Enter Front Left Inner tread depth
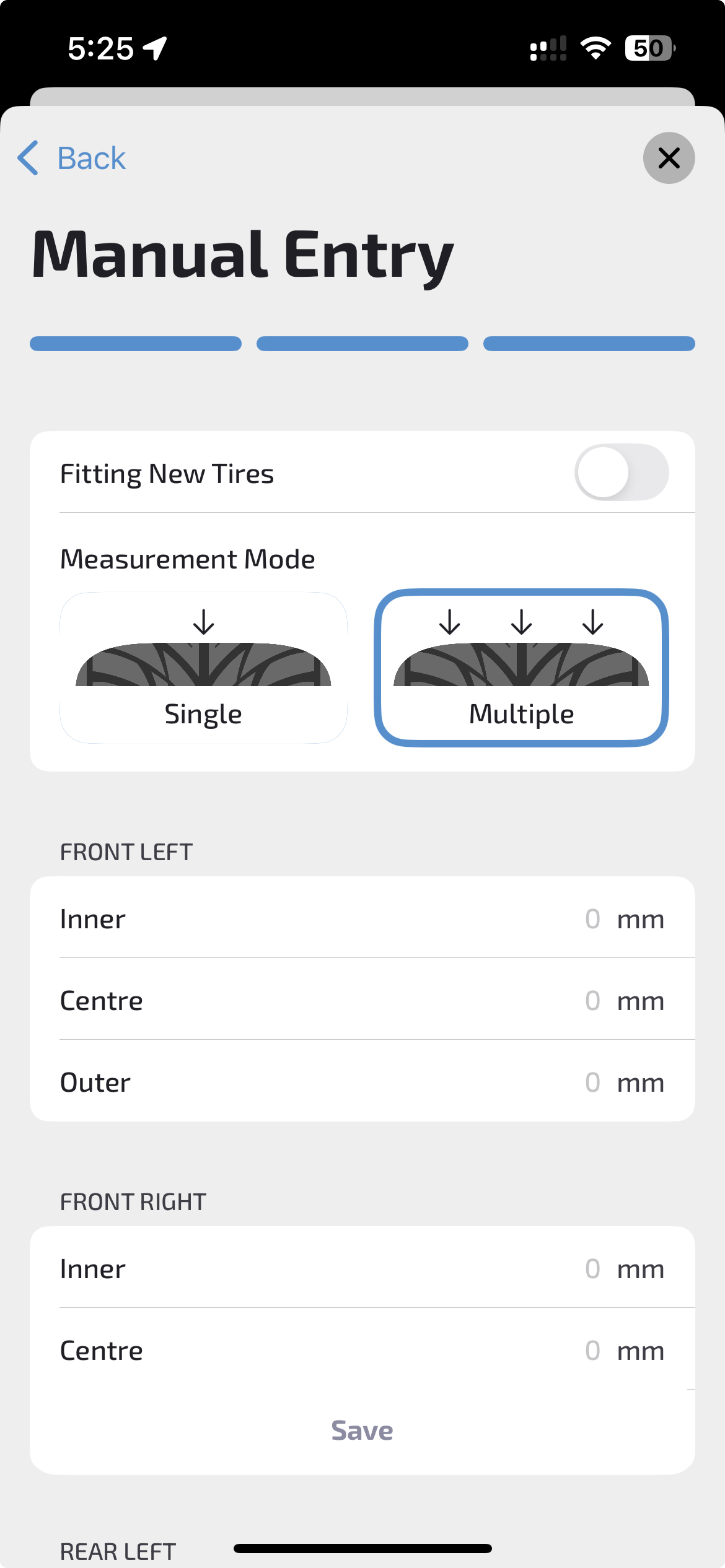This screenshot has height=1568, width=725. [x=592, y=919]
